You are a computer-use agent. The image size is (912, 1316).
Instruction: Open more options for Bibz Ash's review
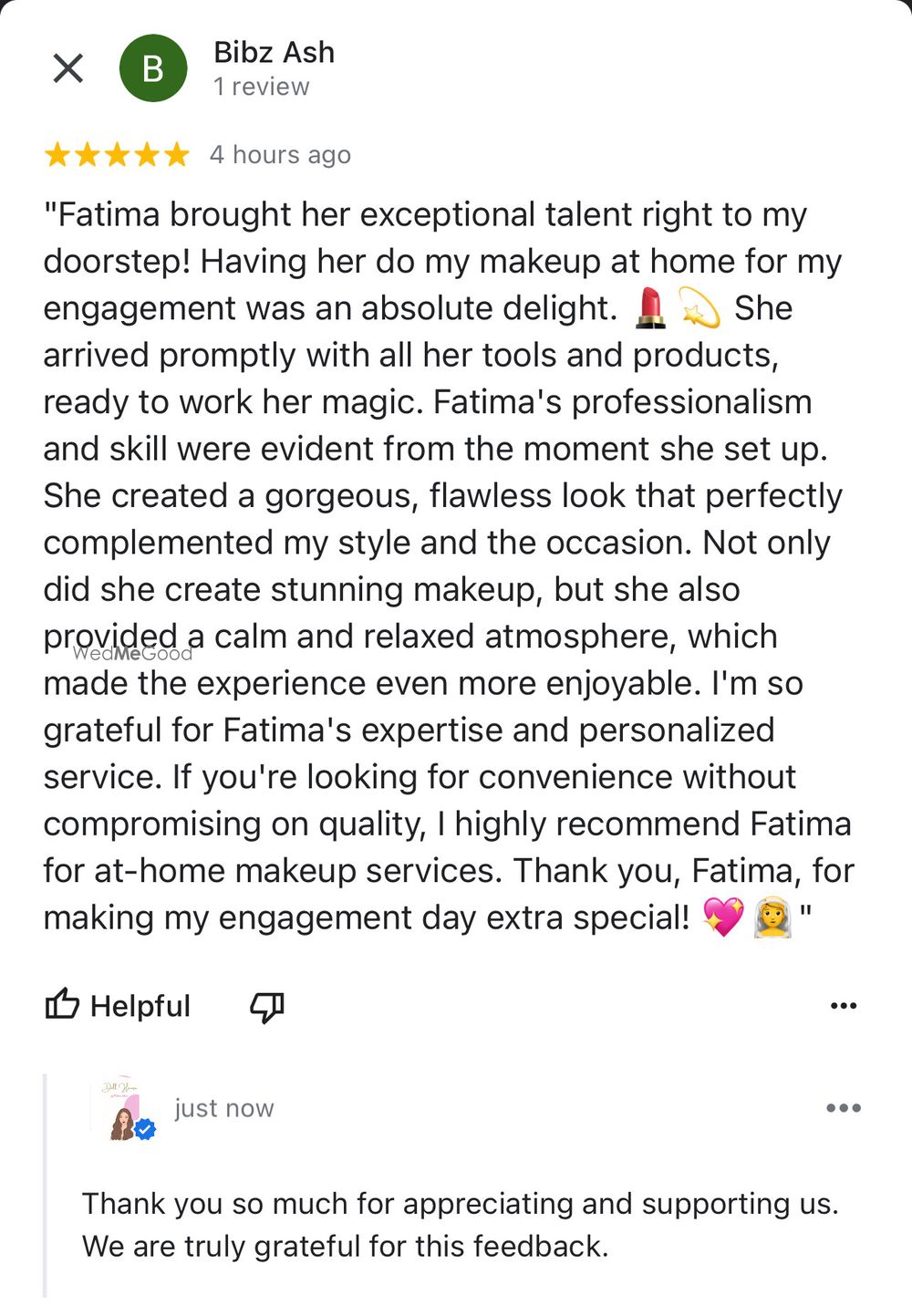point(844,1006)
